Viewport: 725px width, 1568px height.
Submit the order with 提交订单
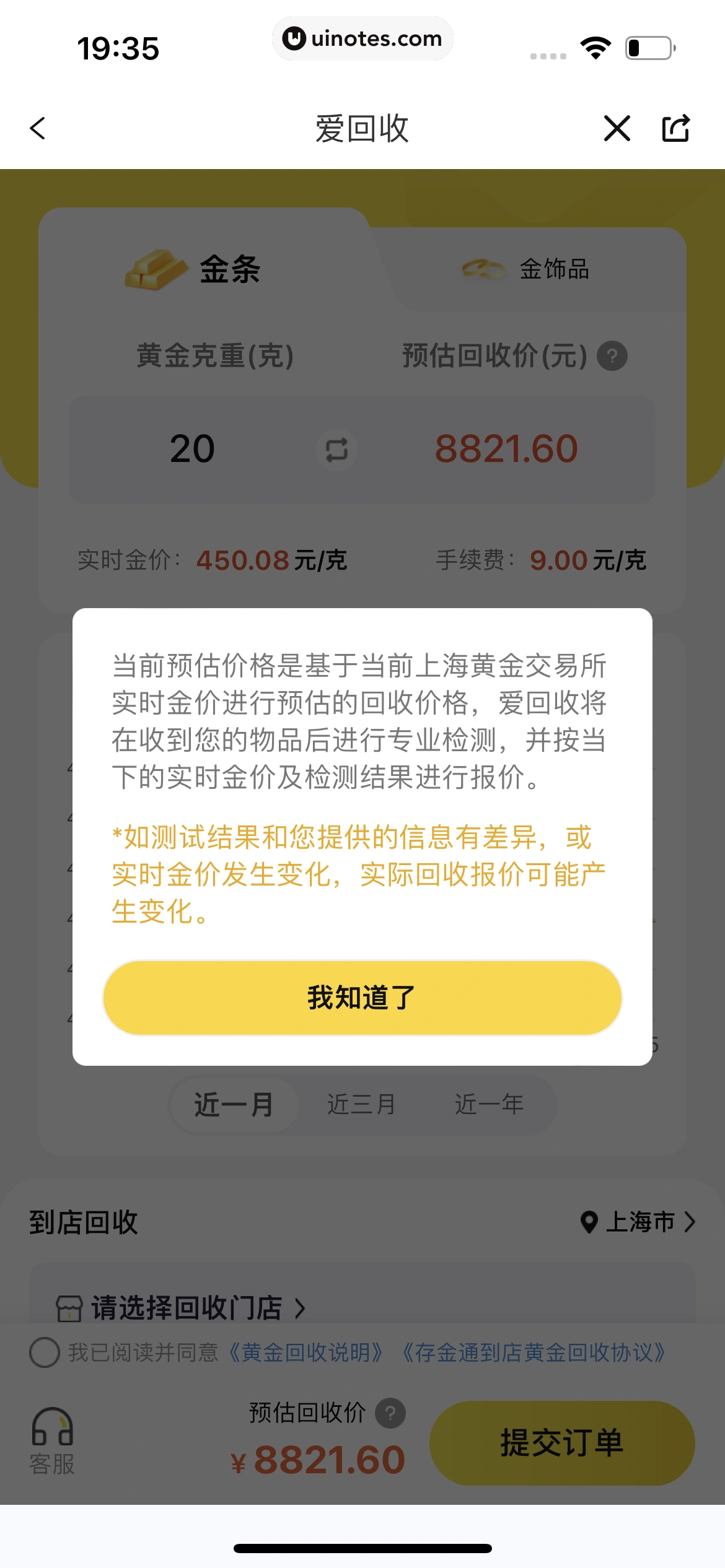point(561,1443)
